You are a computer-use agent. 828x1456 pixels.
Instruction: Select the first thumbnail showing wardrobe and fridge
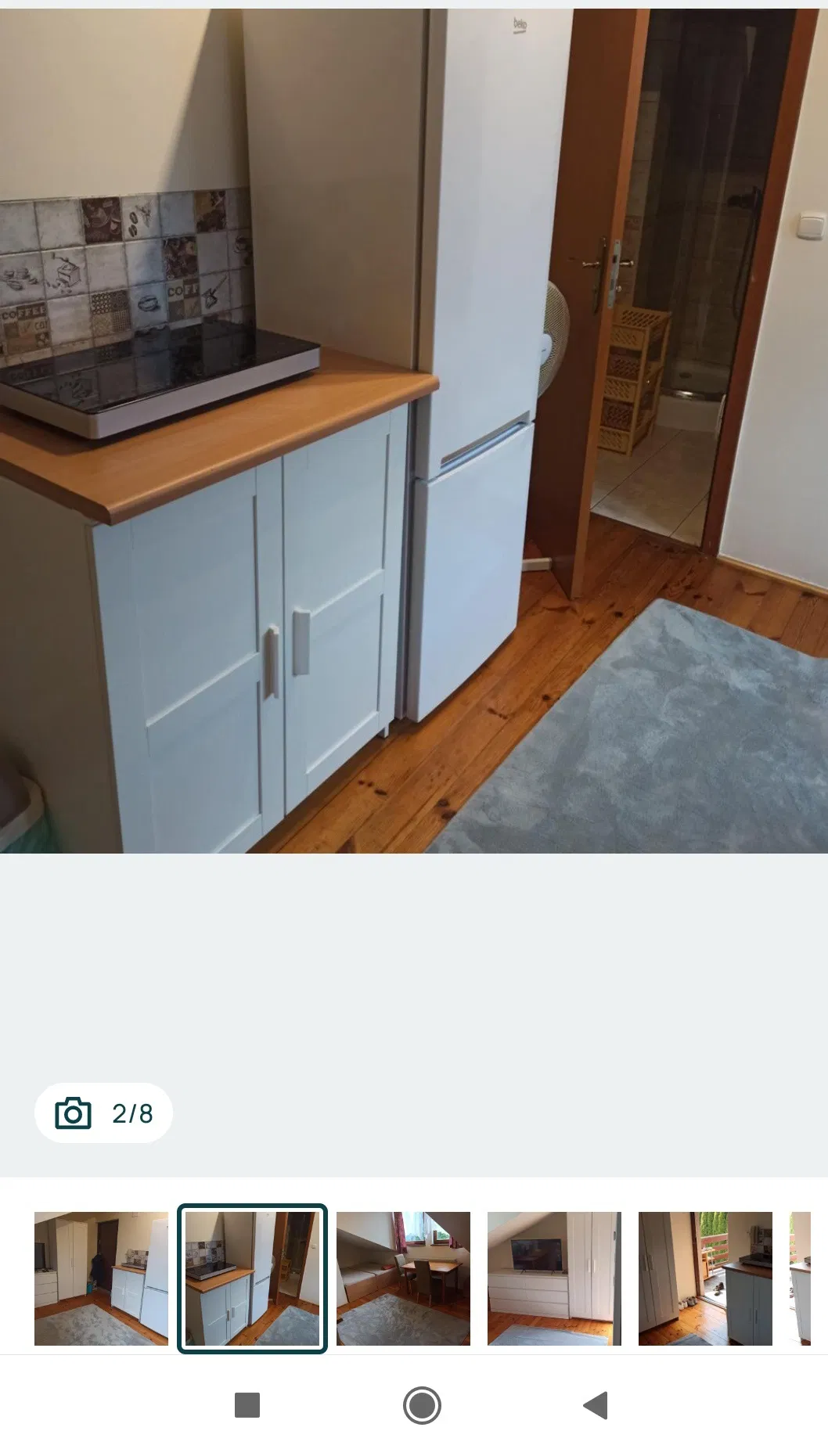tap(101, 1278)
